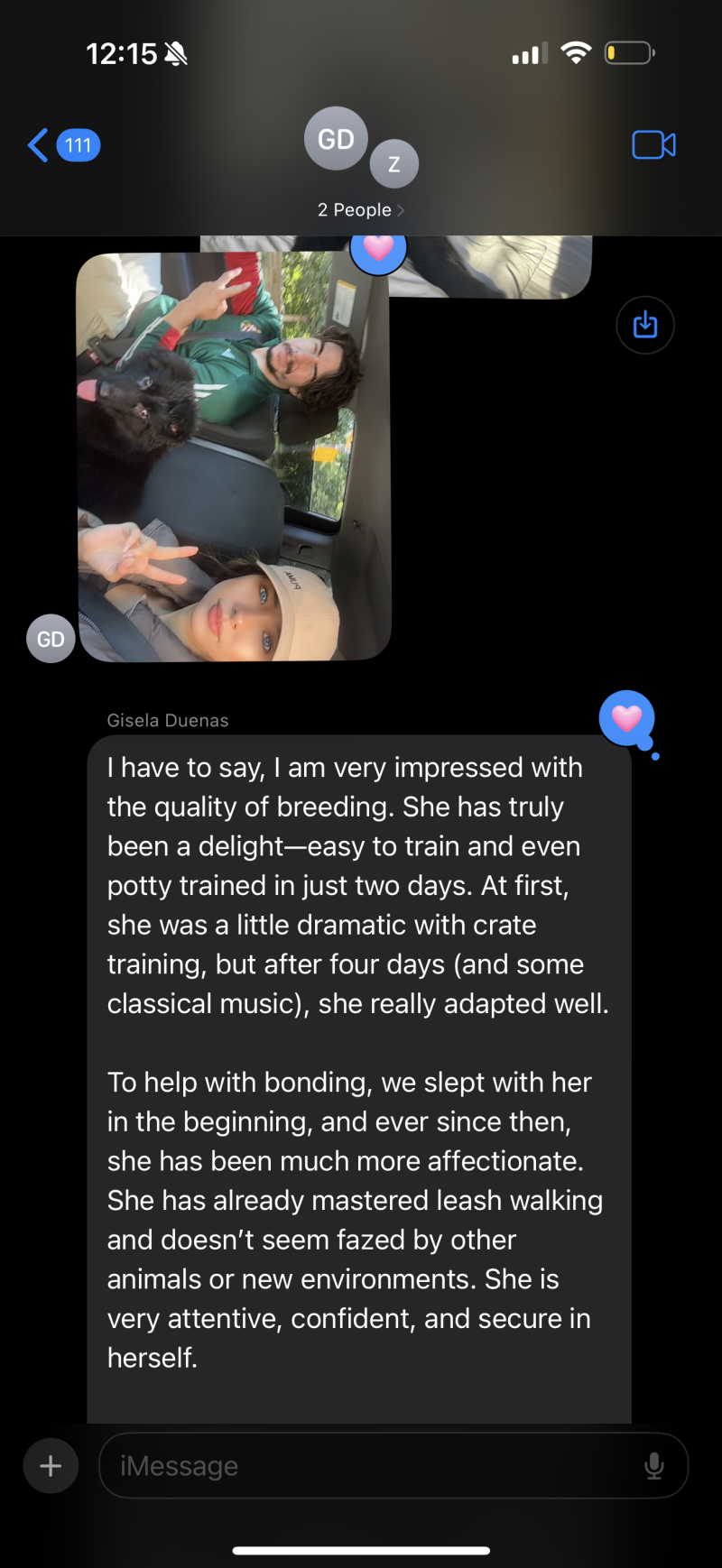The width and height of the screenshot is (722, 1568).
Task: View the heart reaction on the selfie photo
Action: [x=378, y=247]
